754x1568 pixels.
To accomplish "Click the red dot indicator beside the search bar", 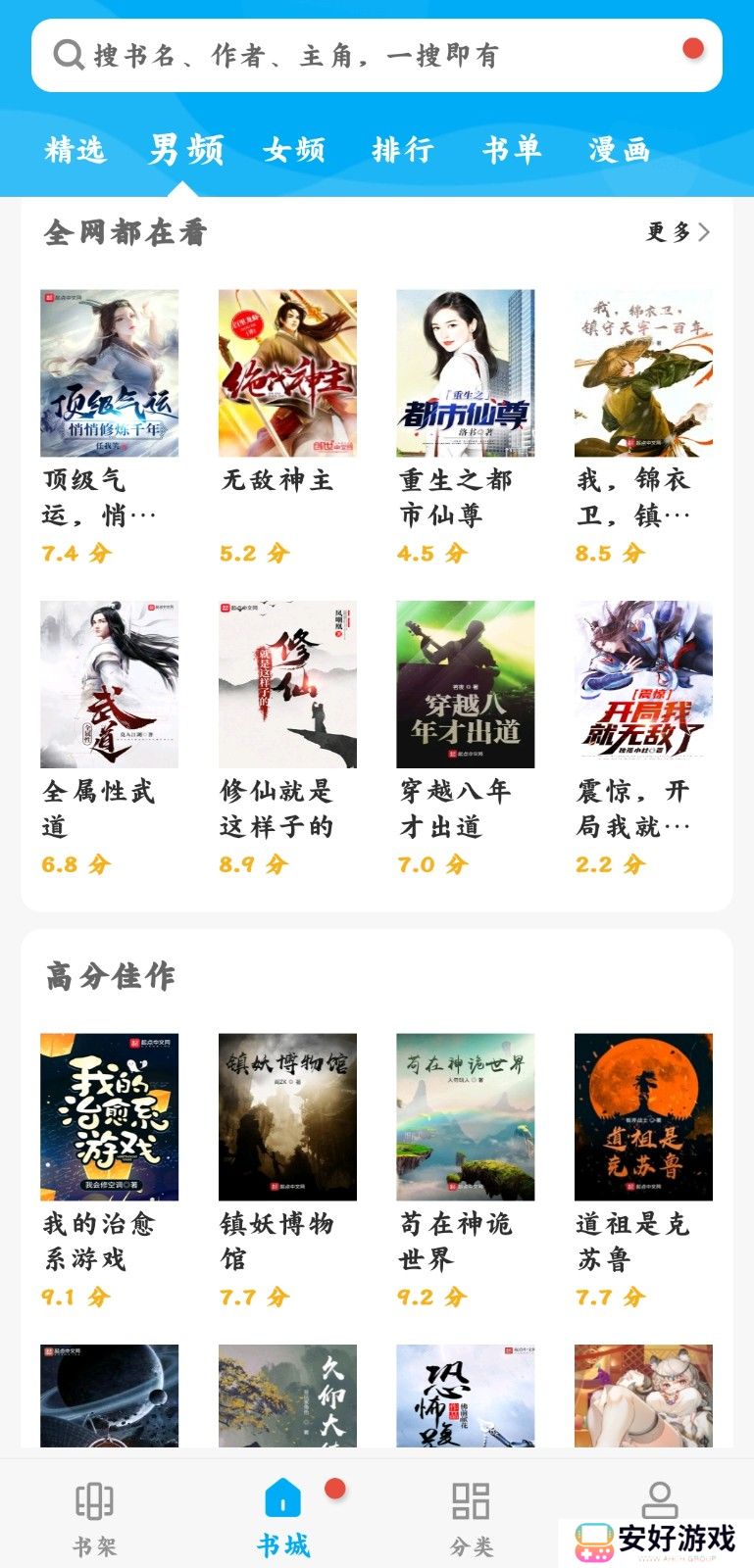I will pyautogui.click(x=694, y=46).
